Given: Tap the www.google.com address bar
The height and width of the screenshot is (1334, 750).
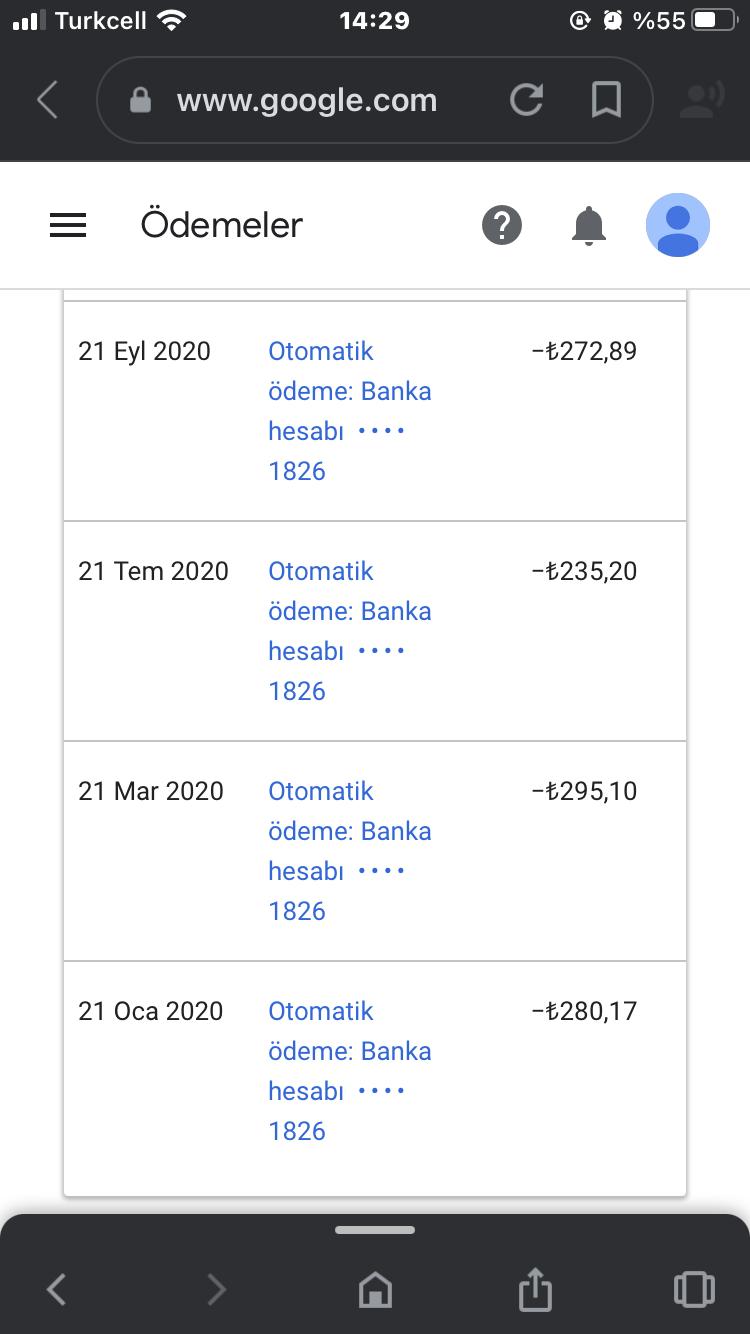Looking at the screenshot, I should pos(306,100).
